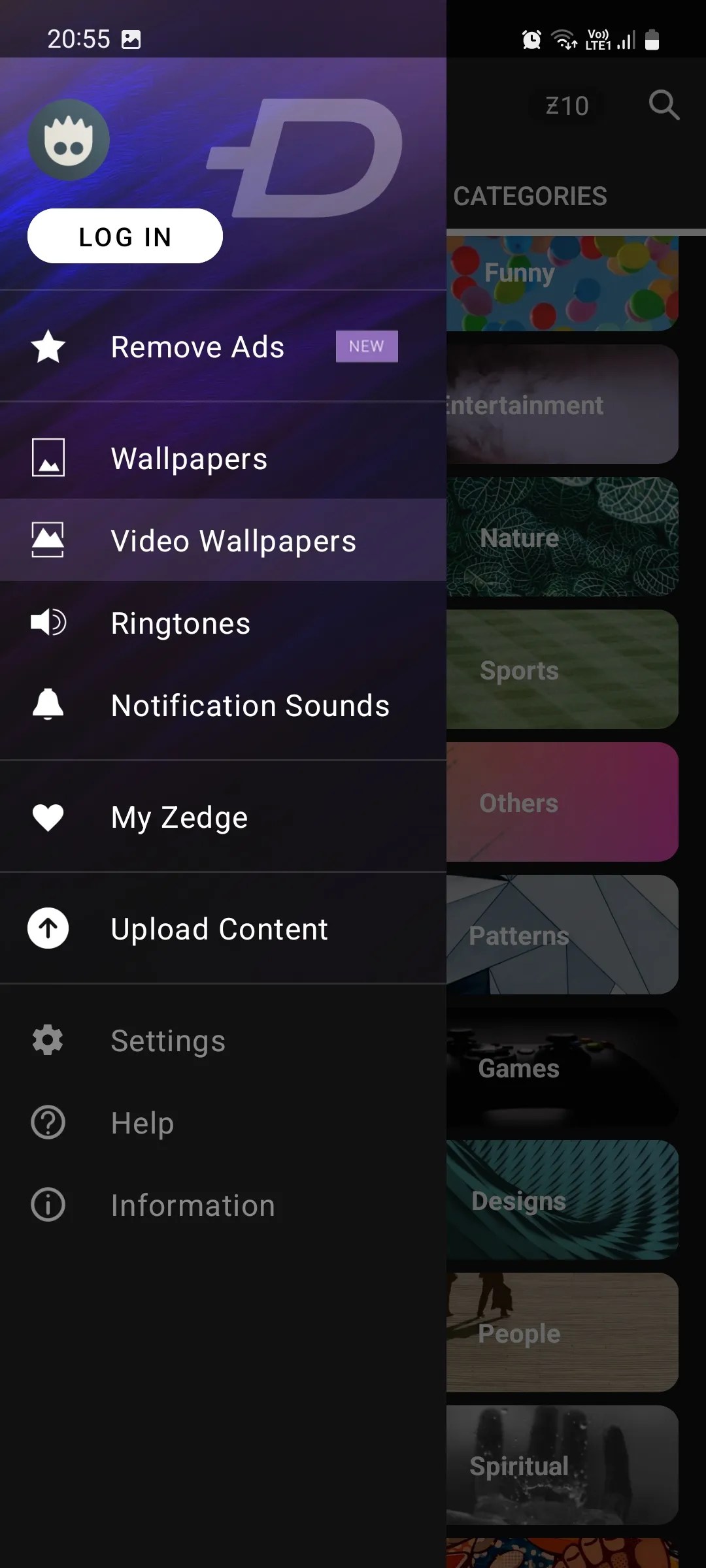
Task: Open My Zedge with the heart icon
Action: coord(47,817)
